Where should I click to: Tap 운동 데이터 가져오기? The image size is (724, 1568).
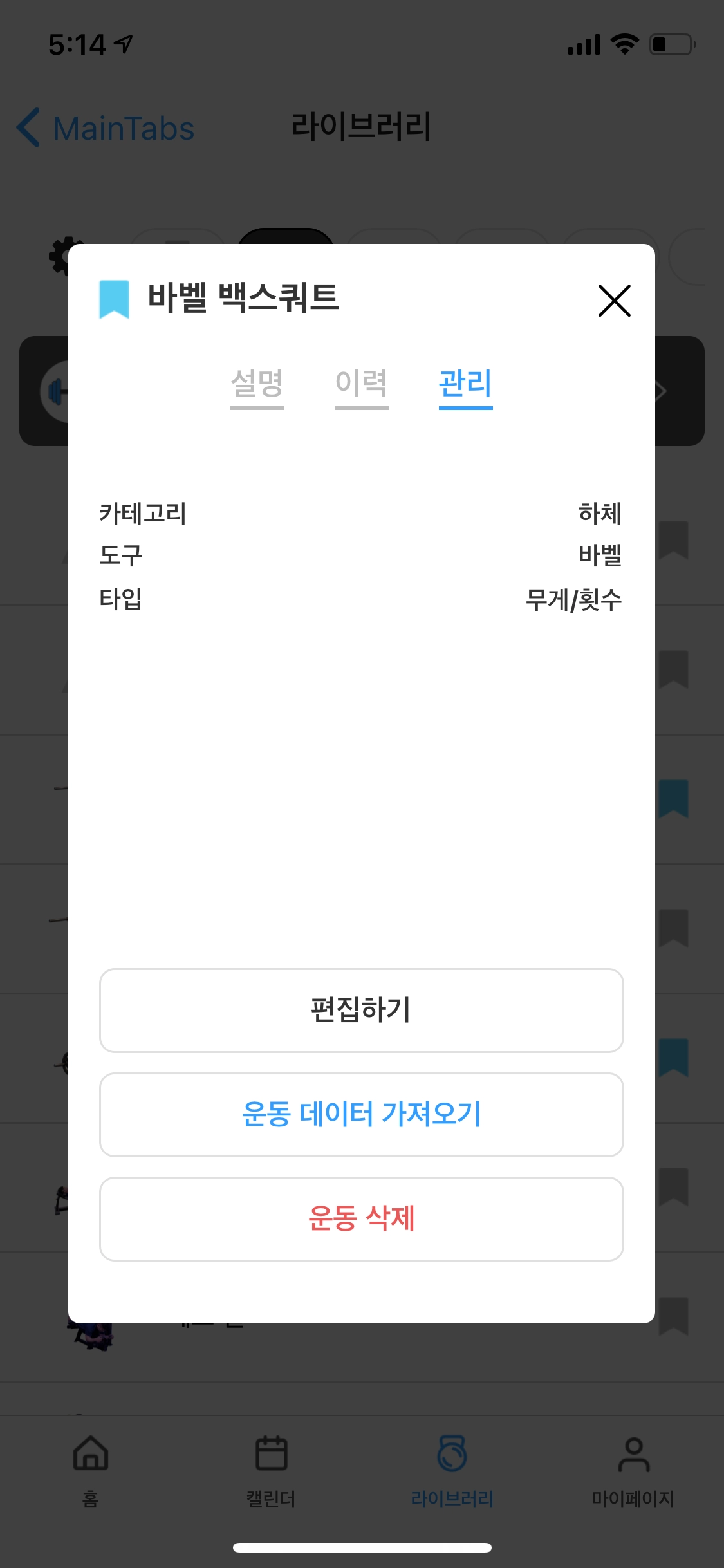(x=361, y=1114)
